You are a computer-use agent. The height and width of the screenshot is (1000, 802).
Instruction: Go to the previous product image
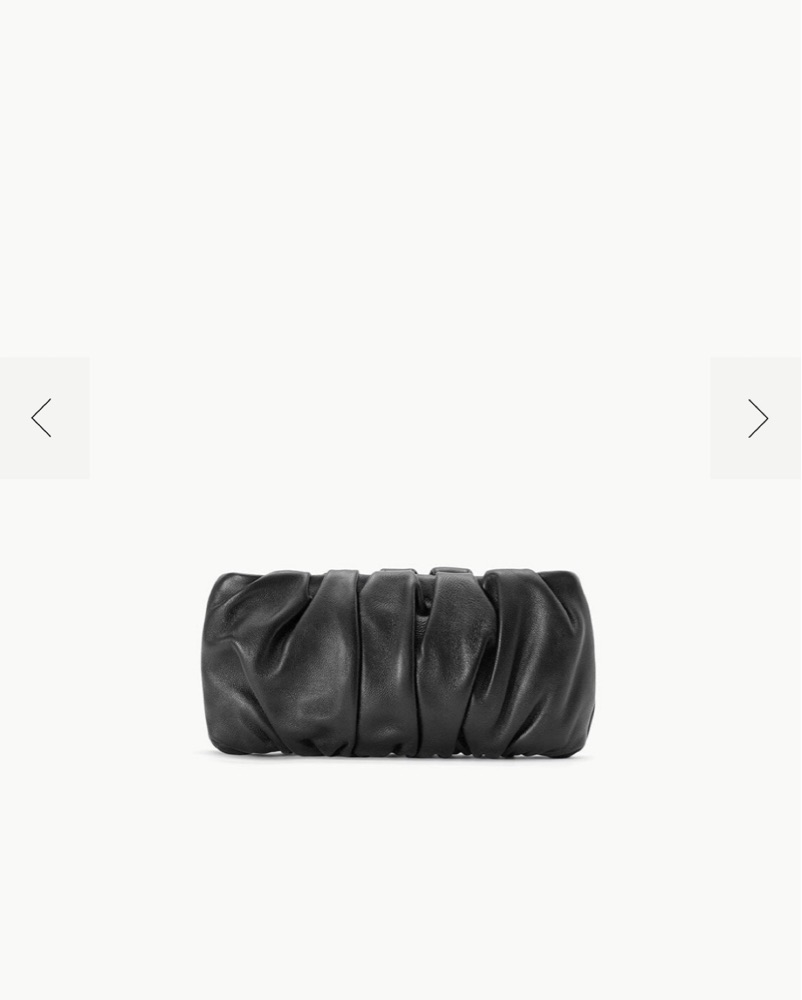[x=42, y=418]
